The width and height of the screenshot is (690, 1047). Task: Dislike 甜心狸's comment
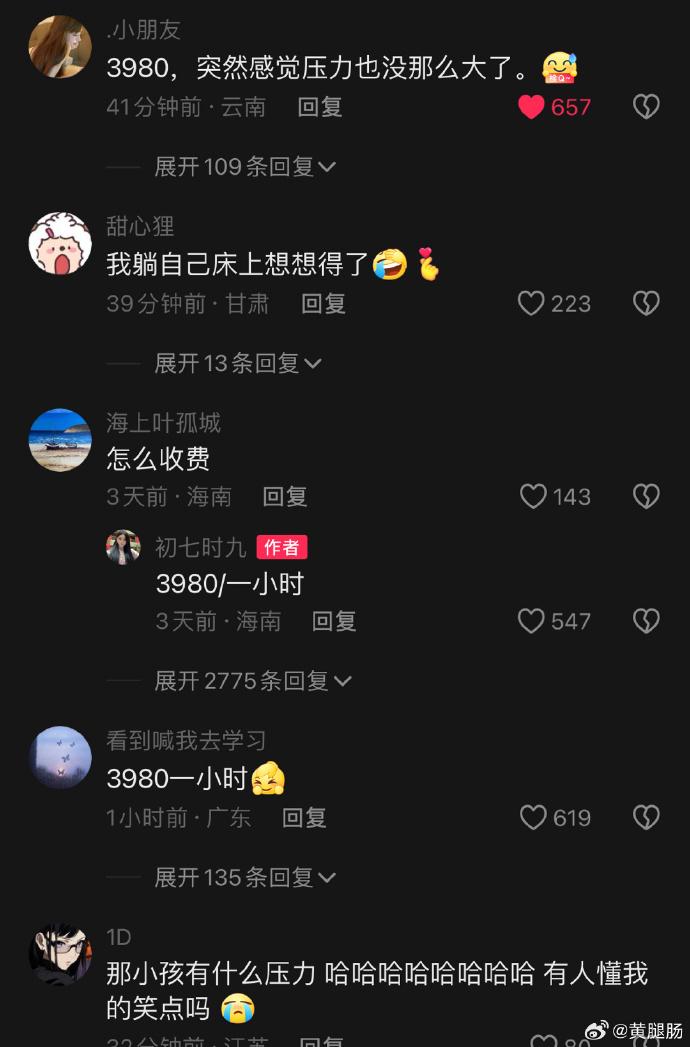pos(646,303)
